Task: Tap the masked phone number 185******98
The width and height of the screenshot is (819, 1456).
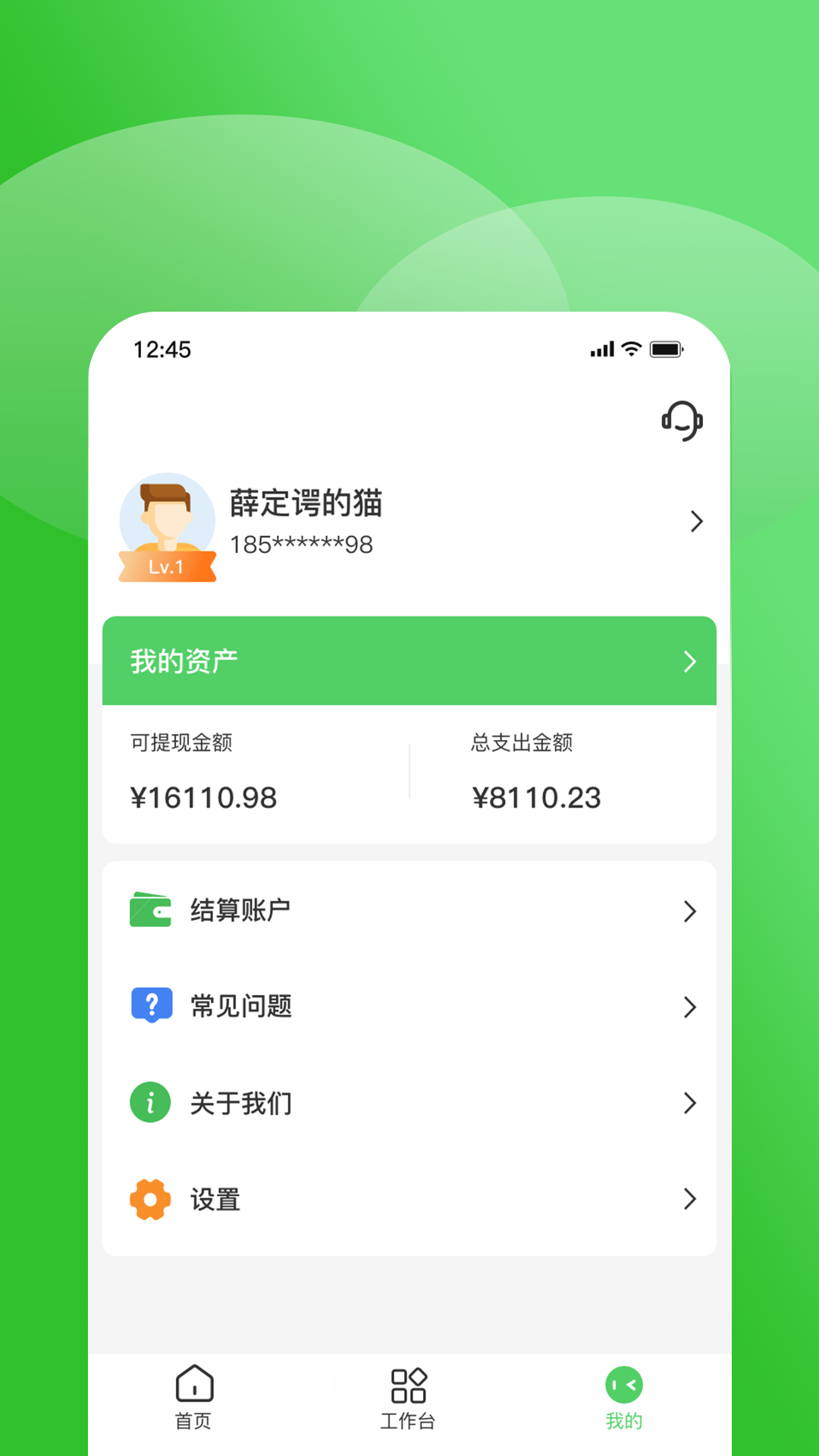Action: (302, 544)
